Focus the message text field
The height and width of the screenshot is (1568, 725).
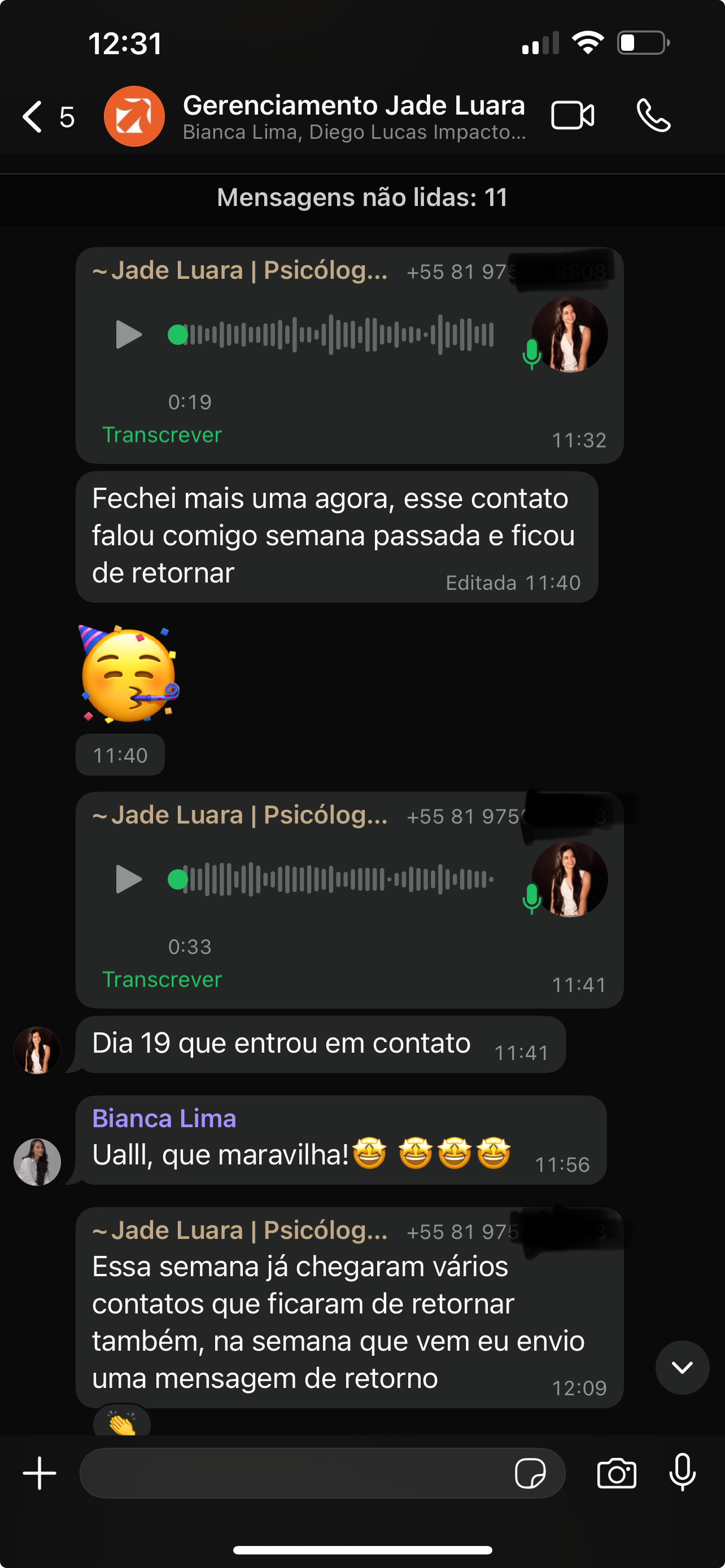click(x=292, y=1473)
